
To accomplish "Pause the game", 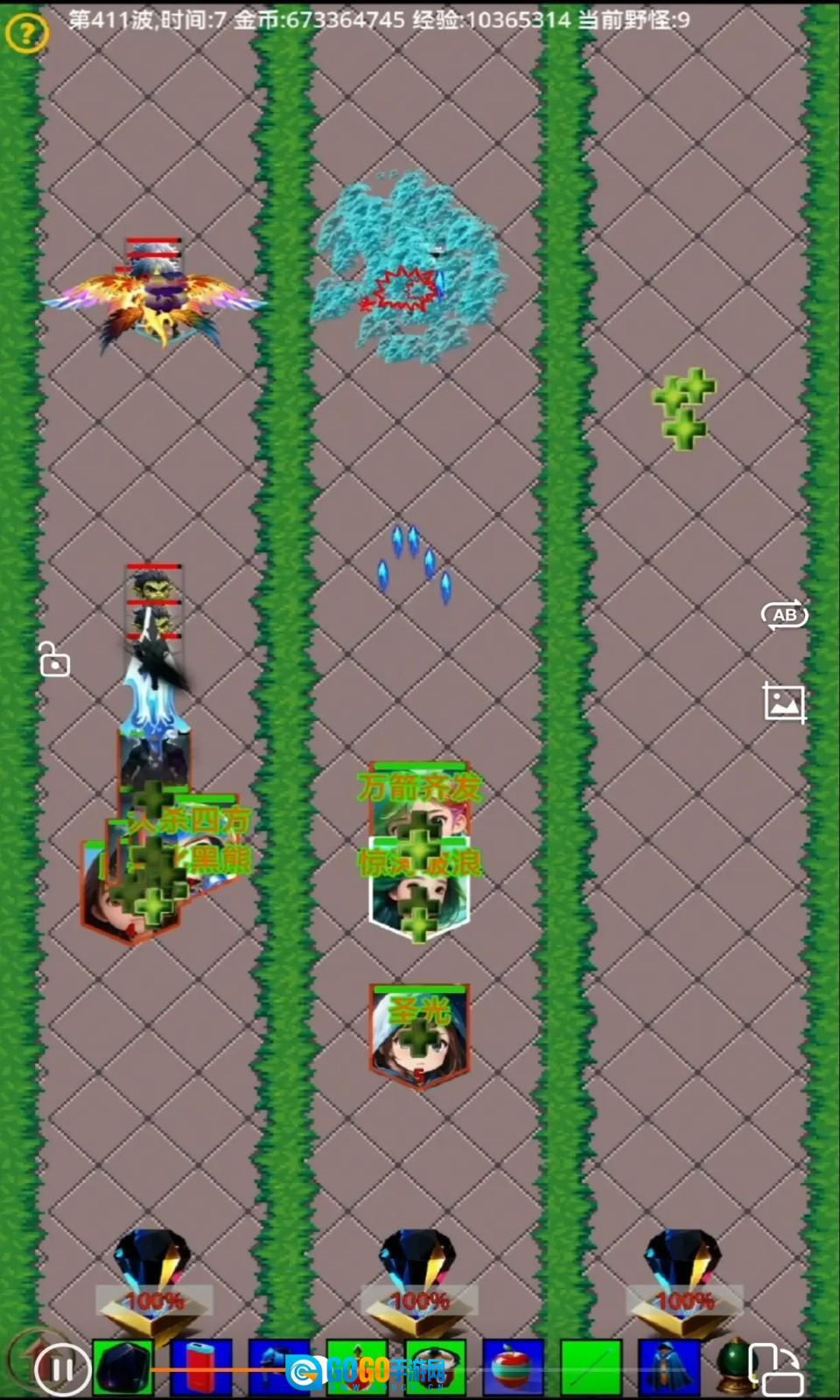I will click(x=61, y=1368).
